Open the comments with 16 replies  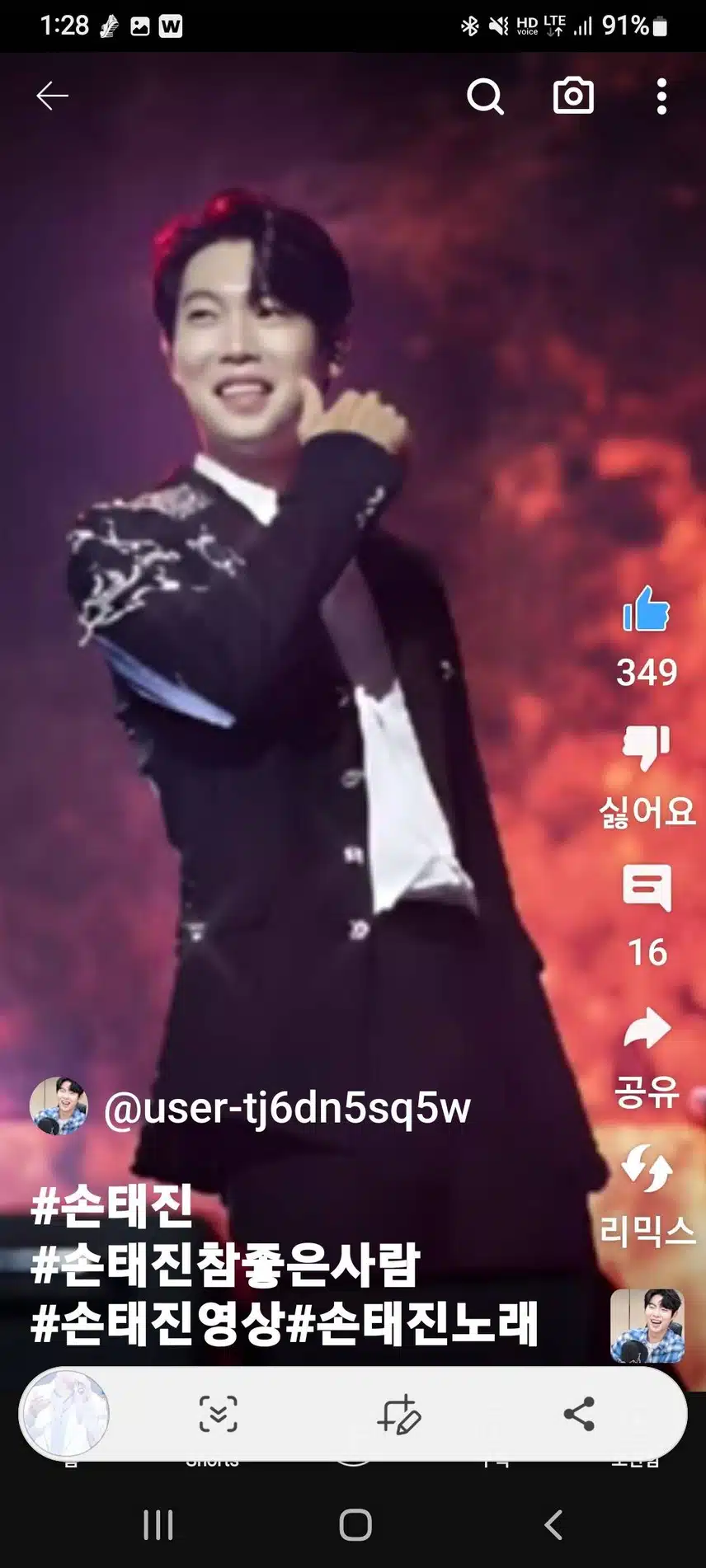[x=647, y=889]
